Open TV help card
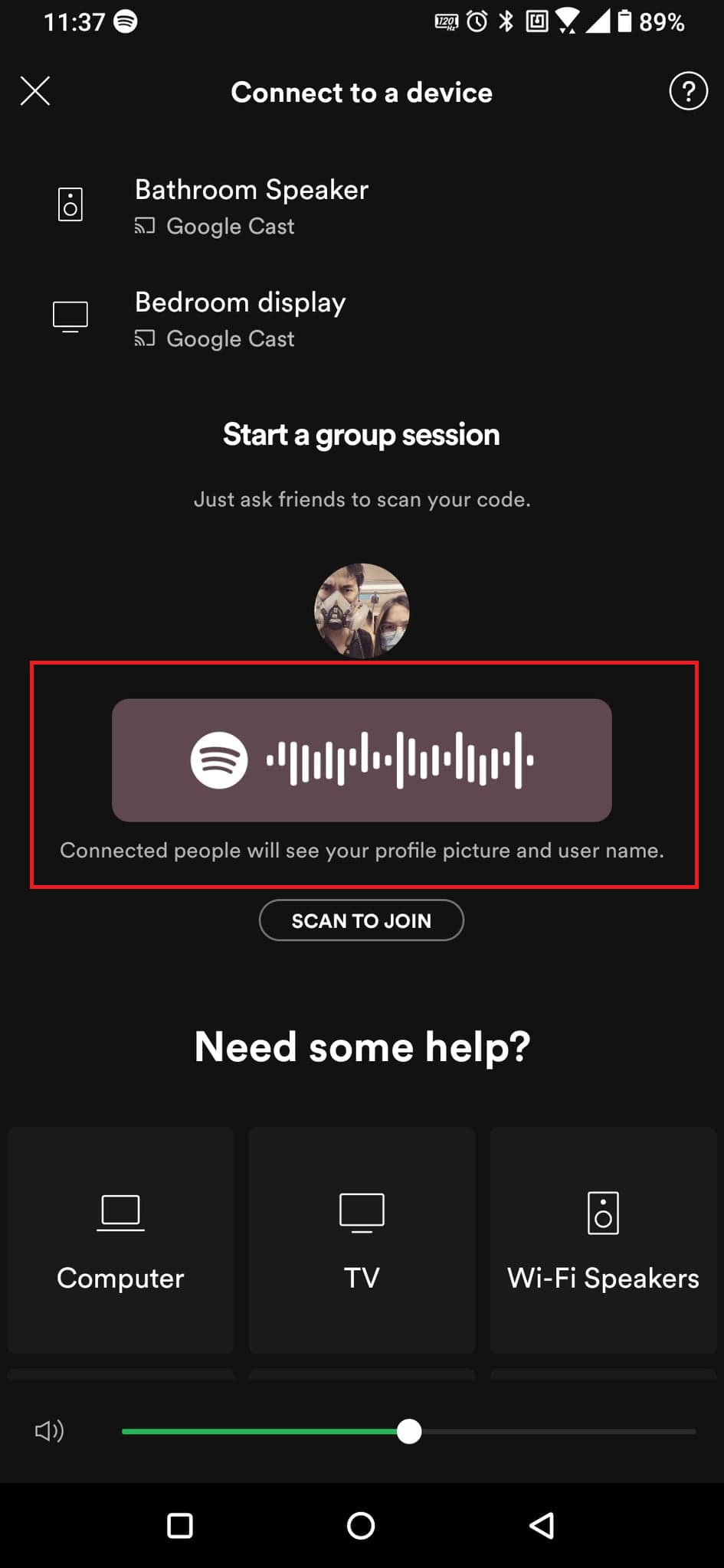This screenshot has width=724, height=1568. [362, 1240]
